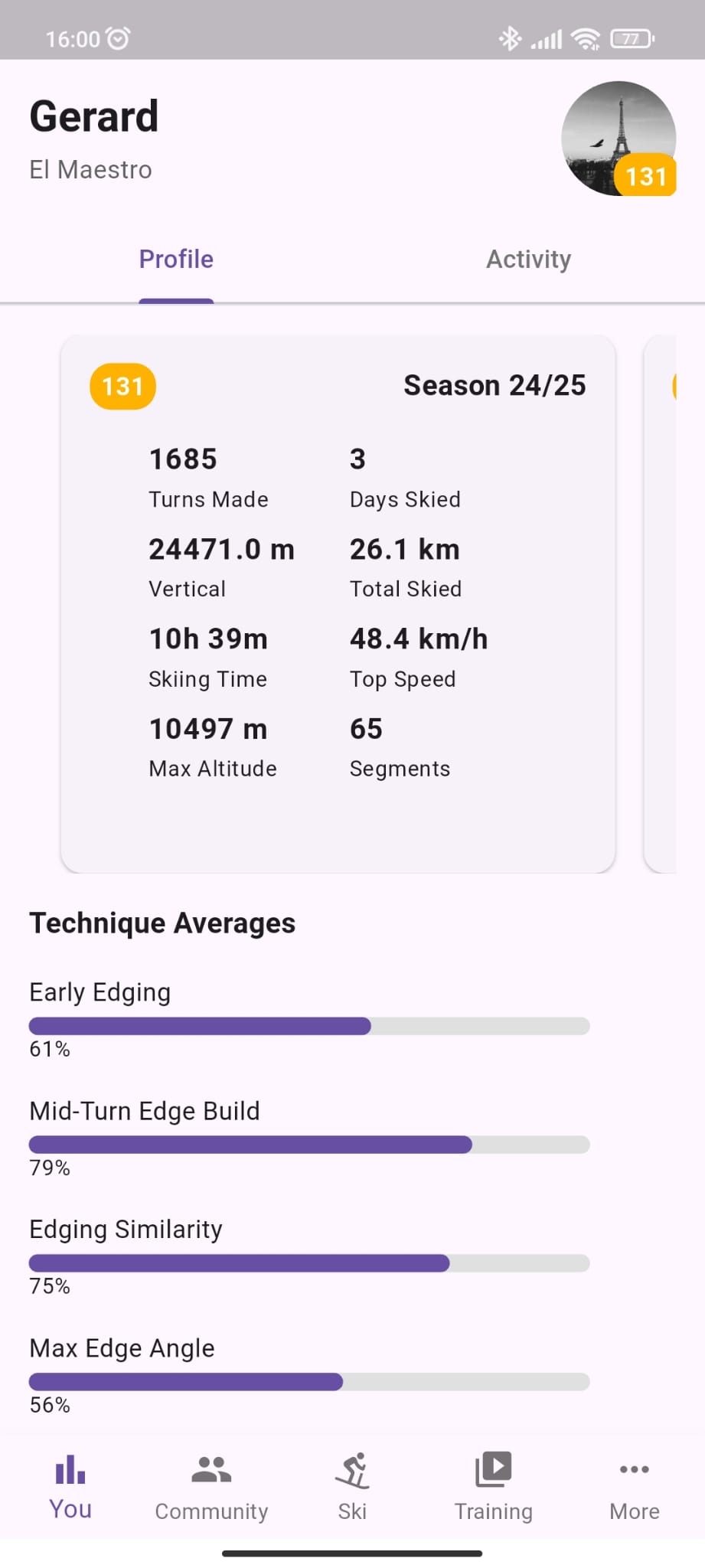Tap the Gerard profile name
705x1568 pixels.
point(93,116)
